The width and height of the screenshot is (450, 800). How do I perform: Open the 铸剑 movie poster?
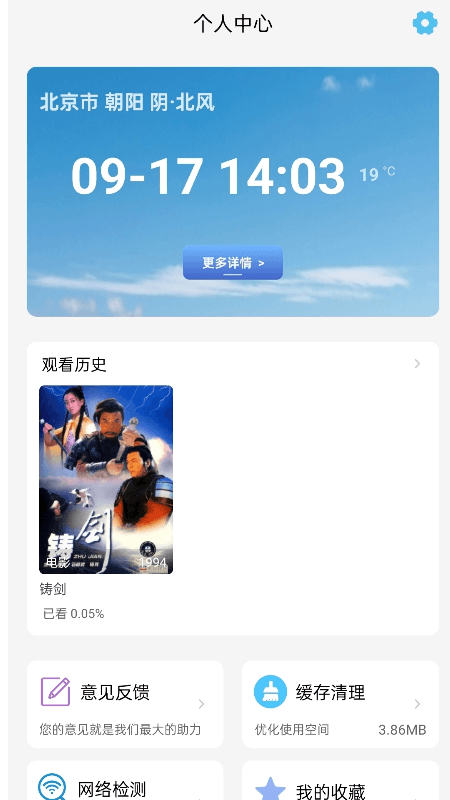pos(106,480)
